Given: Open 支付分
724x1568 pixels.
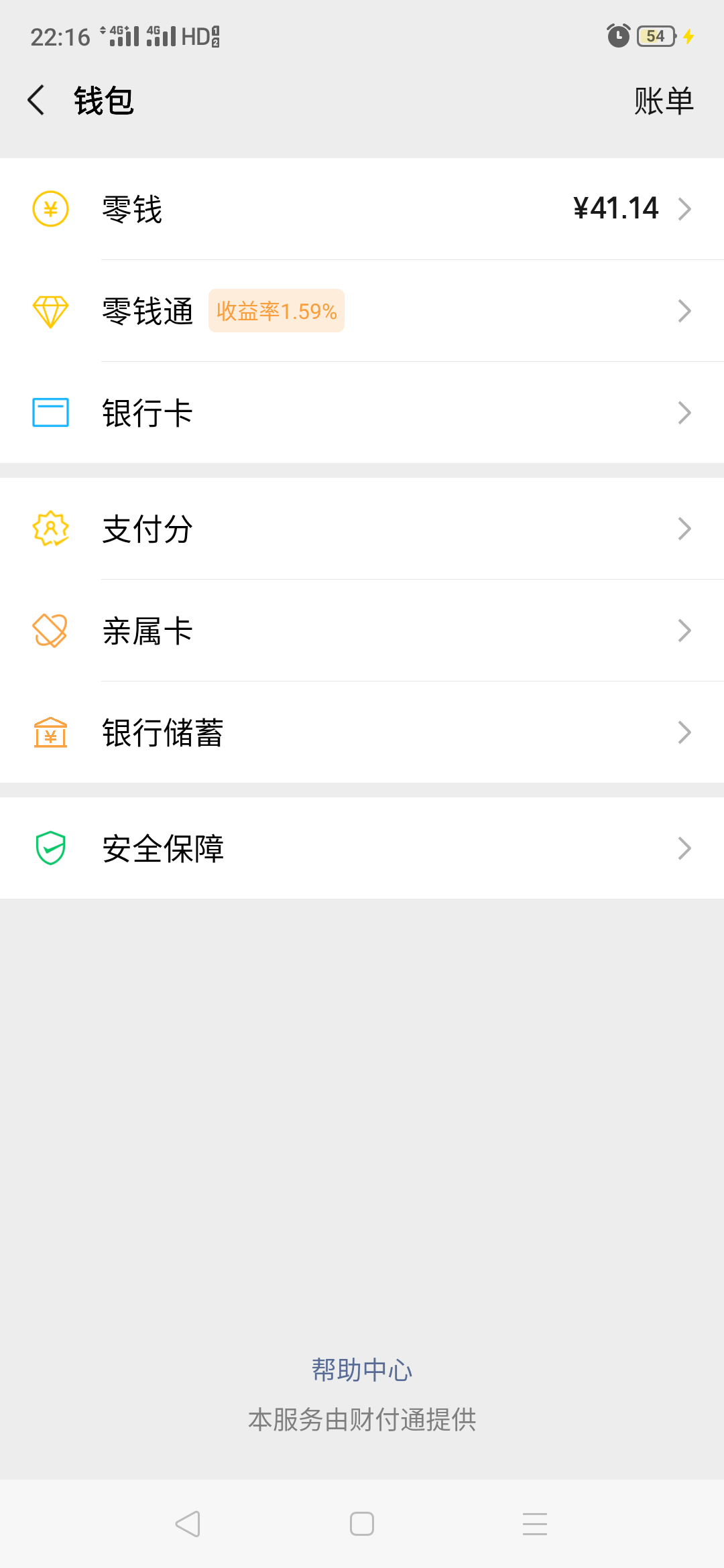Looking at the screenshot, I should 362,529.
